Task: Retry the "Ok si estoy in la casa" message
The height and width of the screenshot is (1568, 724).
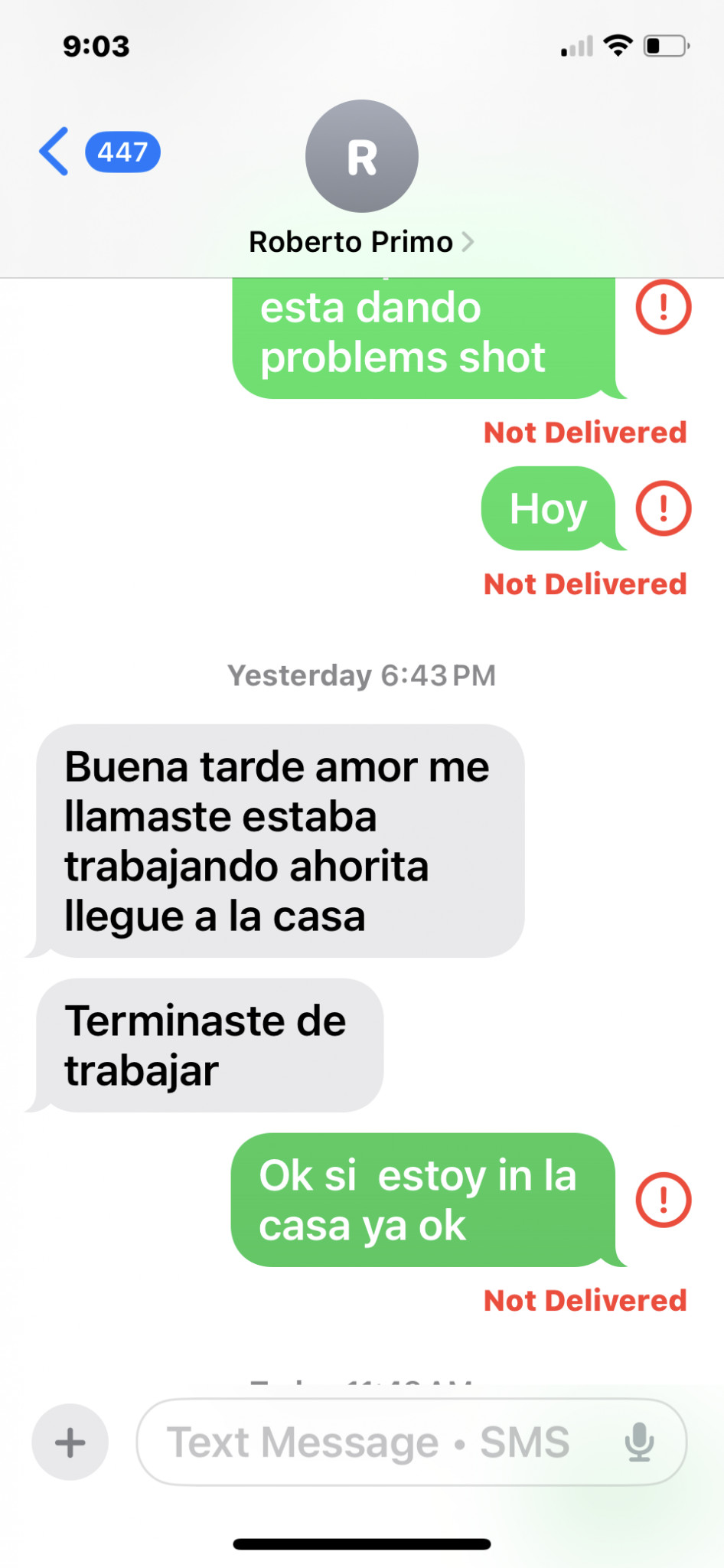Action: click(x=663, y=1200)
